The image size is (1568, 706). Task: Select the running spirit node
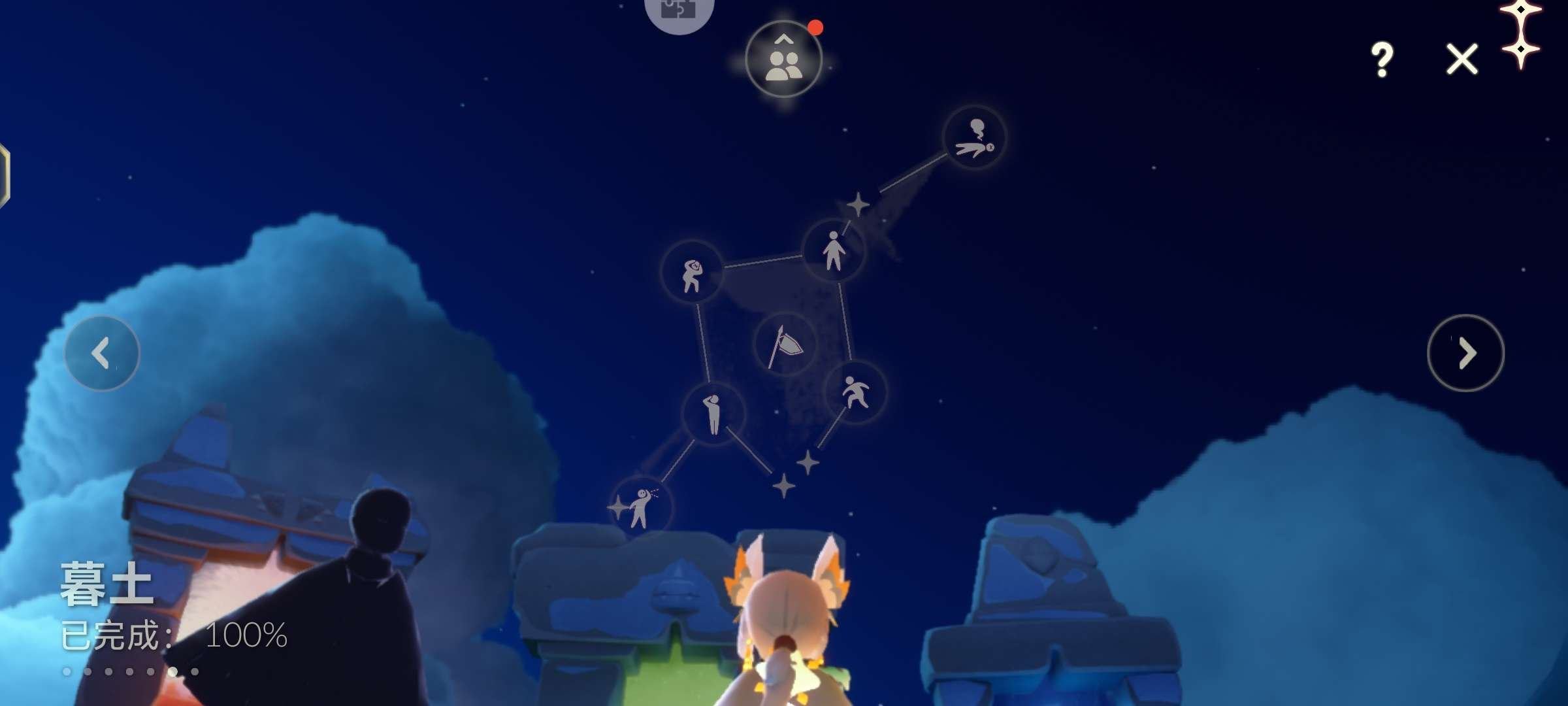pyautogui.click(x=855, y=392)
